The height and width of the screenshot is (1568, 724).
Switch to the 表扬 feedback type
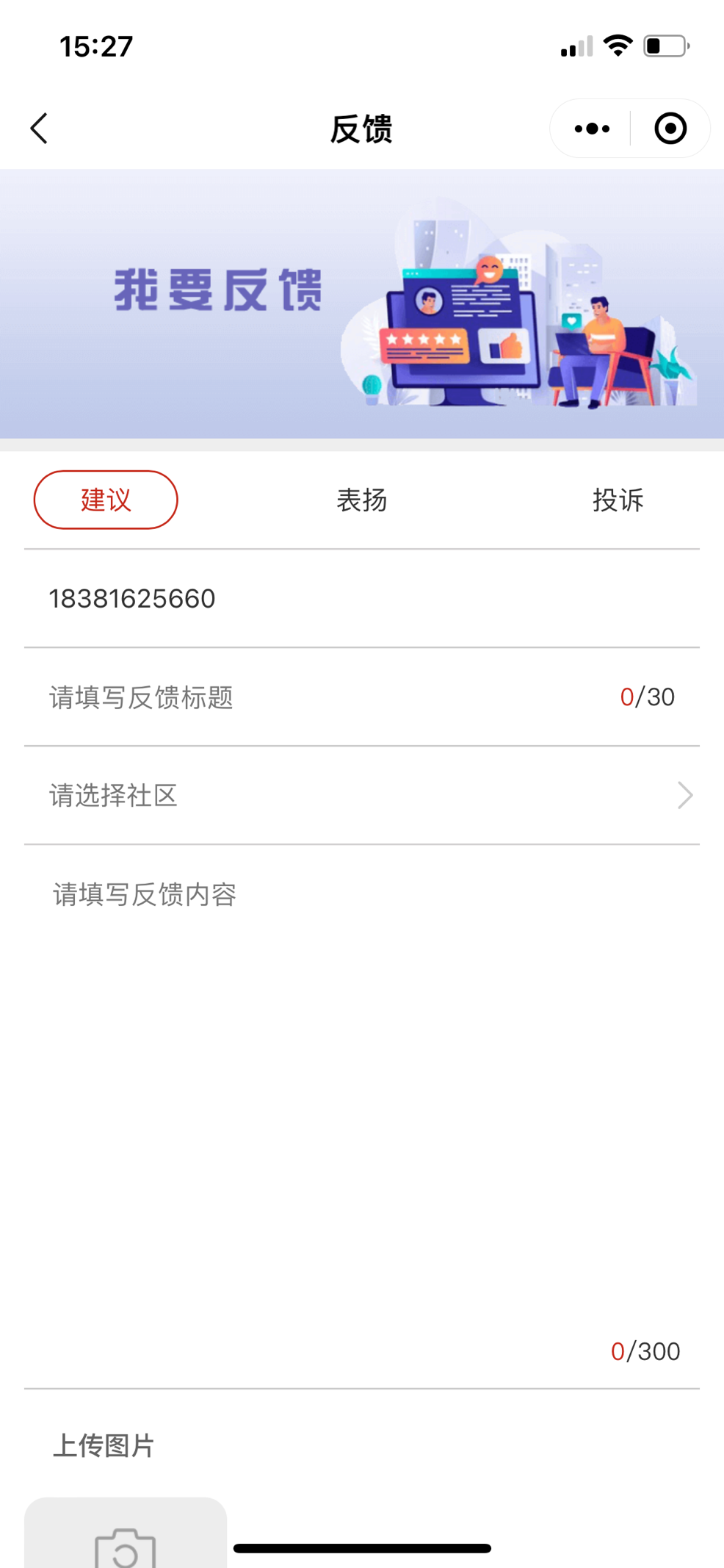[x=361, y=500]
